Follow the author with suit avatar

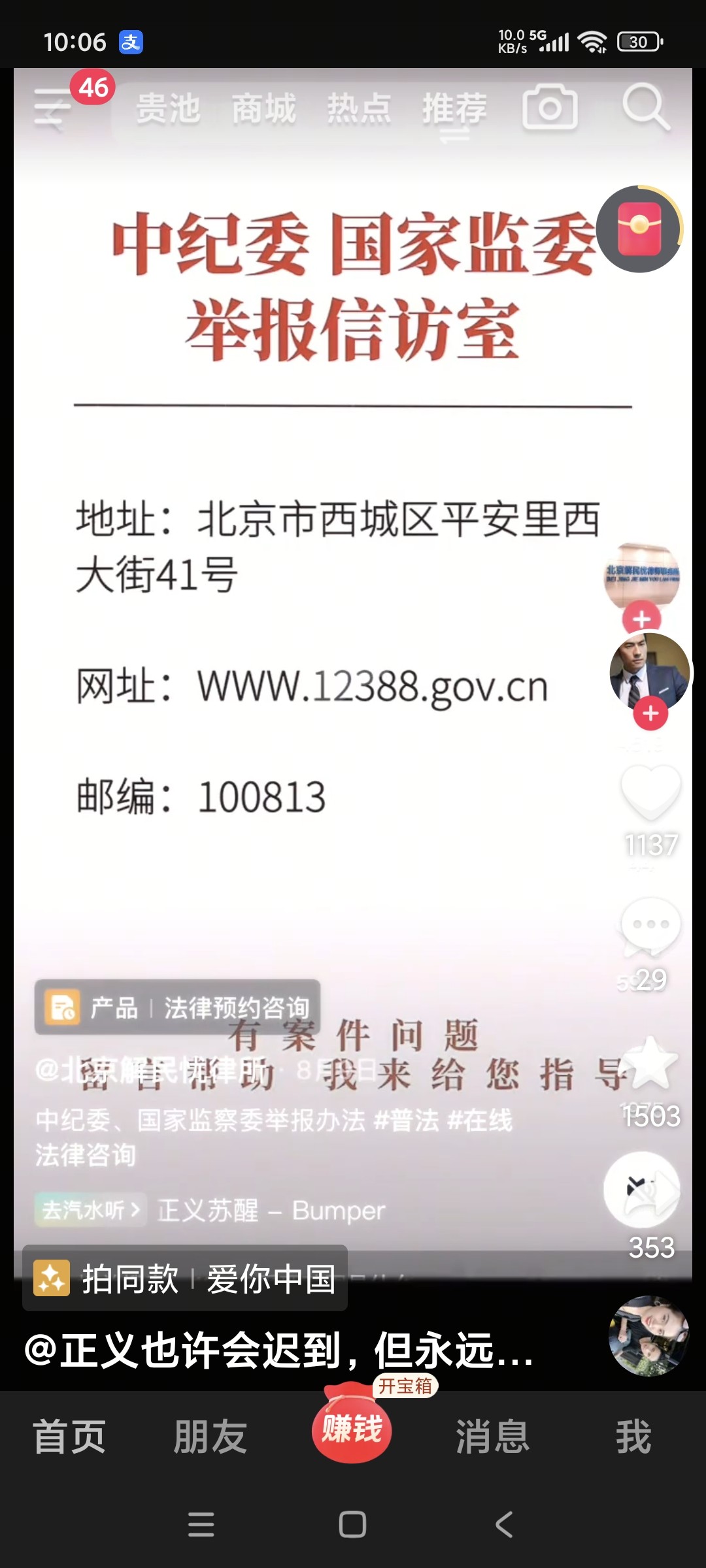[650, 713]
